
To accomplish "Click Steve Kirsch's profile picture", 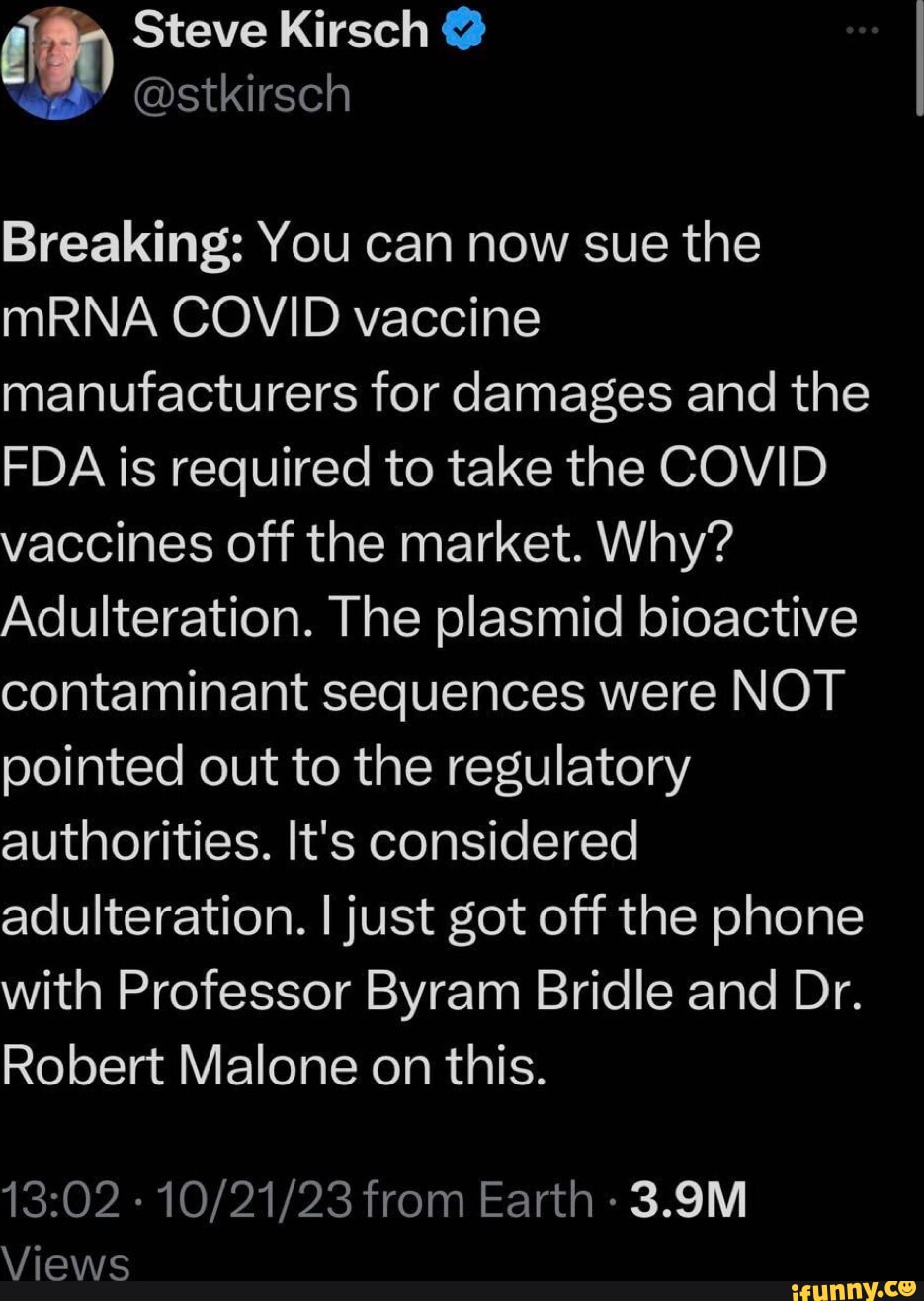I will [59, 61].
